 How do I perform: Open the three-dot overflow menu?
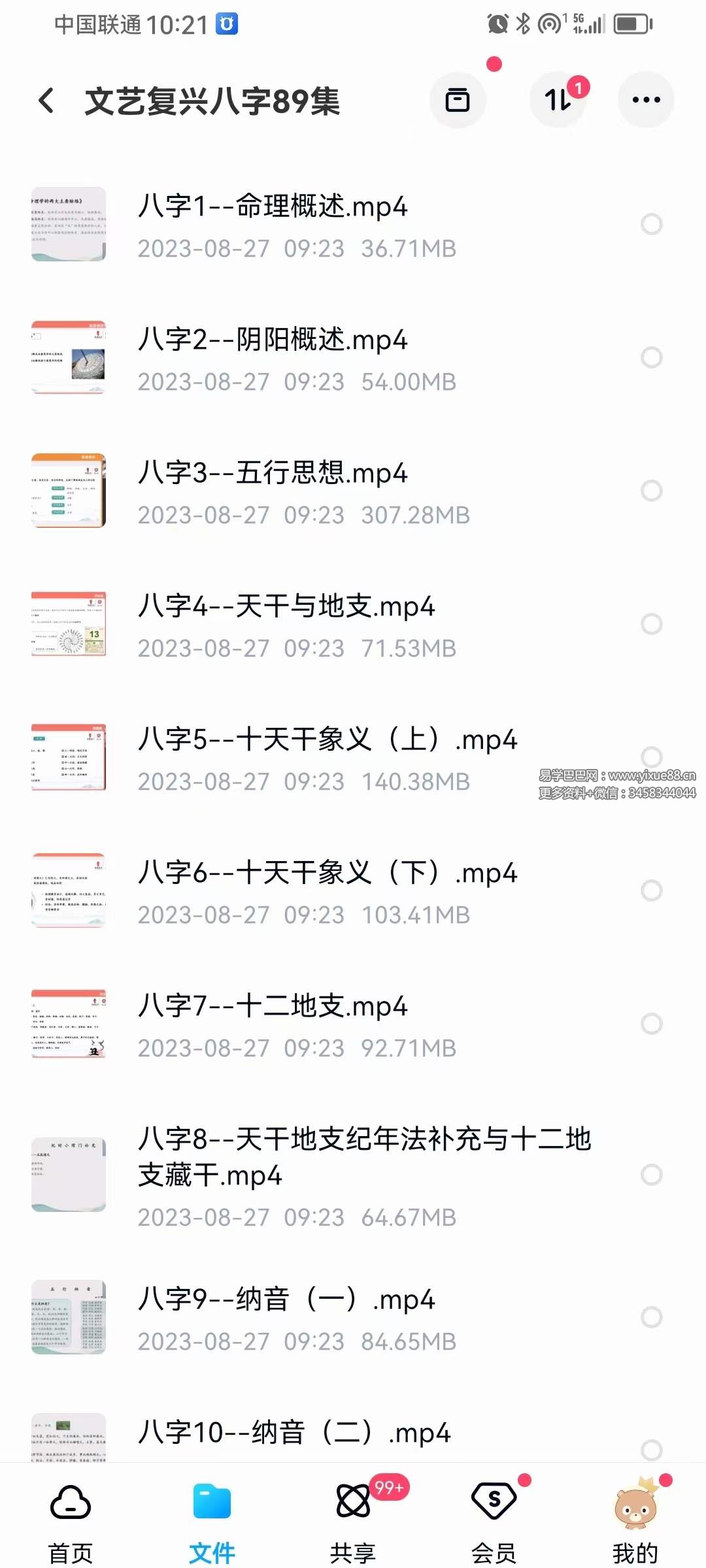[646, 101]
